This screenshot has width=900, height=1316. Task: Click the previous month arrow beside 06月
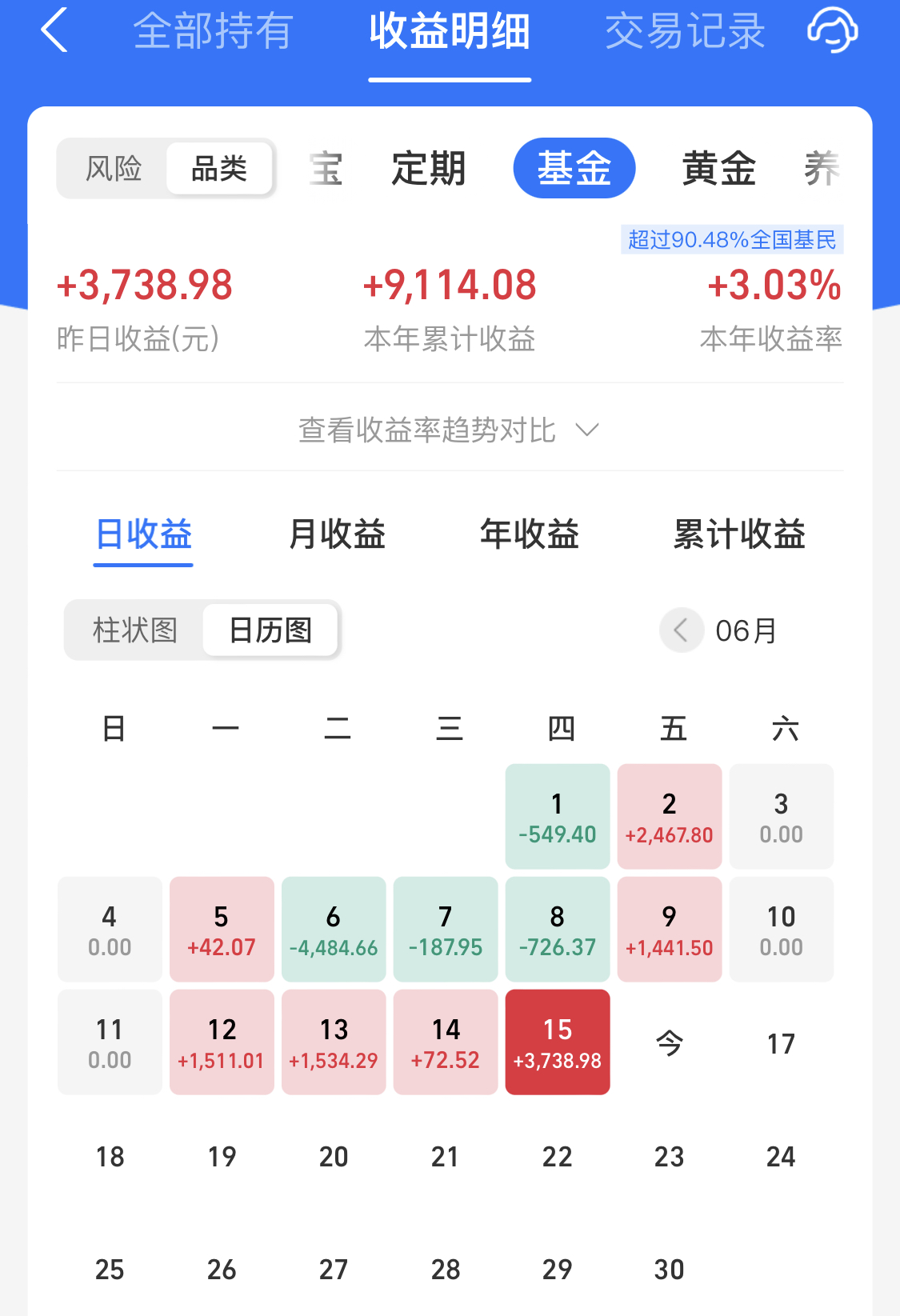click(x=681, y=630)
